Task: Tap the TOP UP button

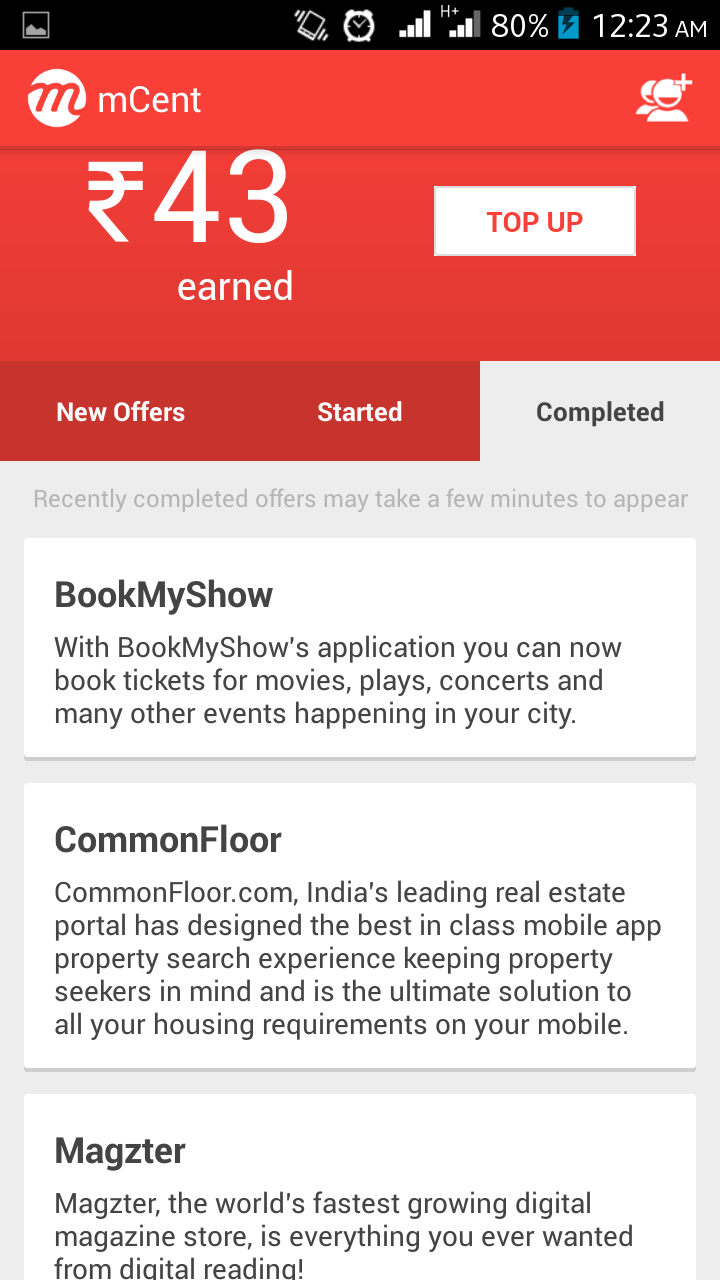Action: tap(535, 221)
